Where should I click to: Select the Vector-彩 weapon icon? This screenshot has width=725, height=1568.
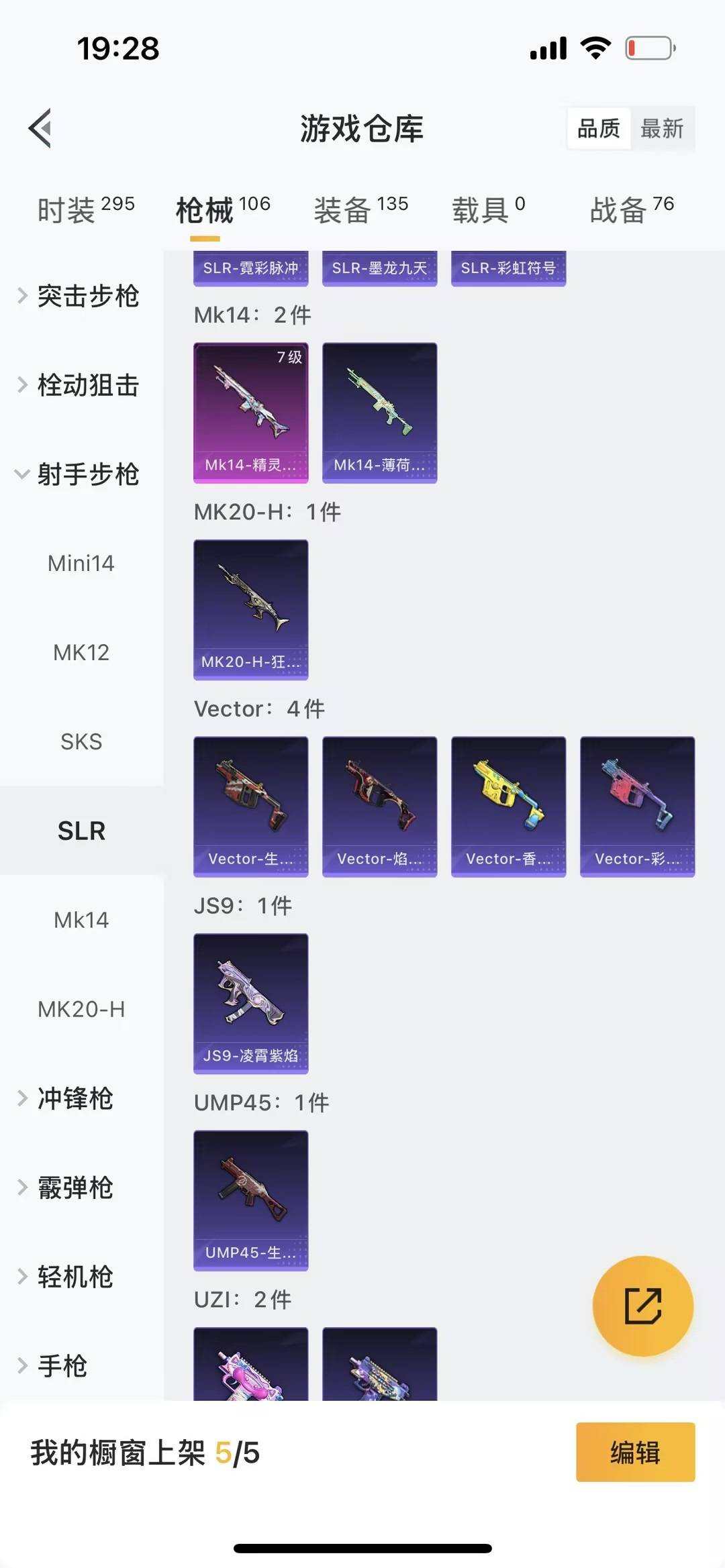click(636, 805)
